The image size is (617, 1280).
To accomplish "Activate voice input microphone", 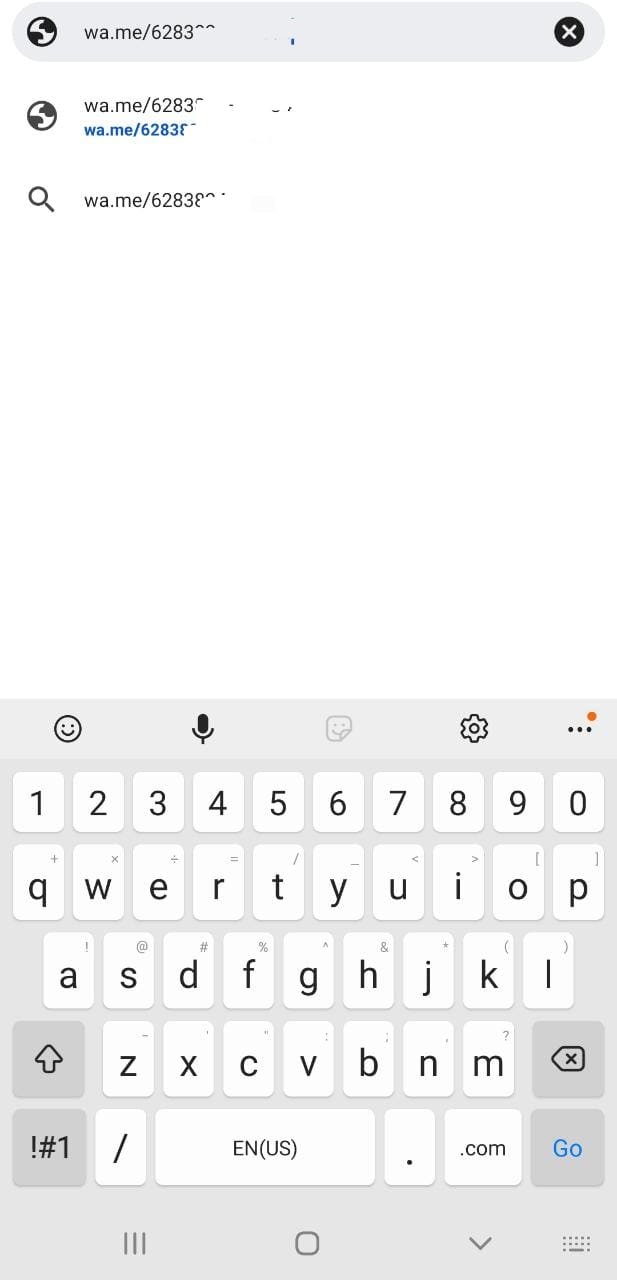I will coord(203,729).
